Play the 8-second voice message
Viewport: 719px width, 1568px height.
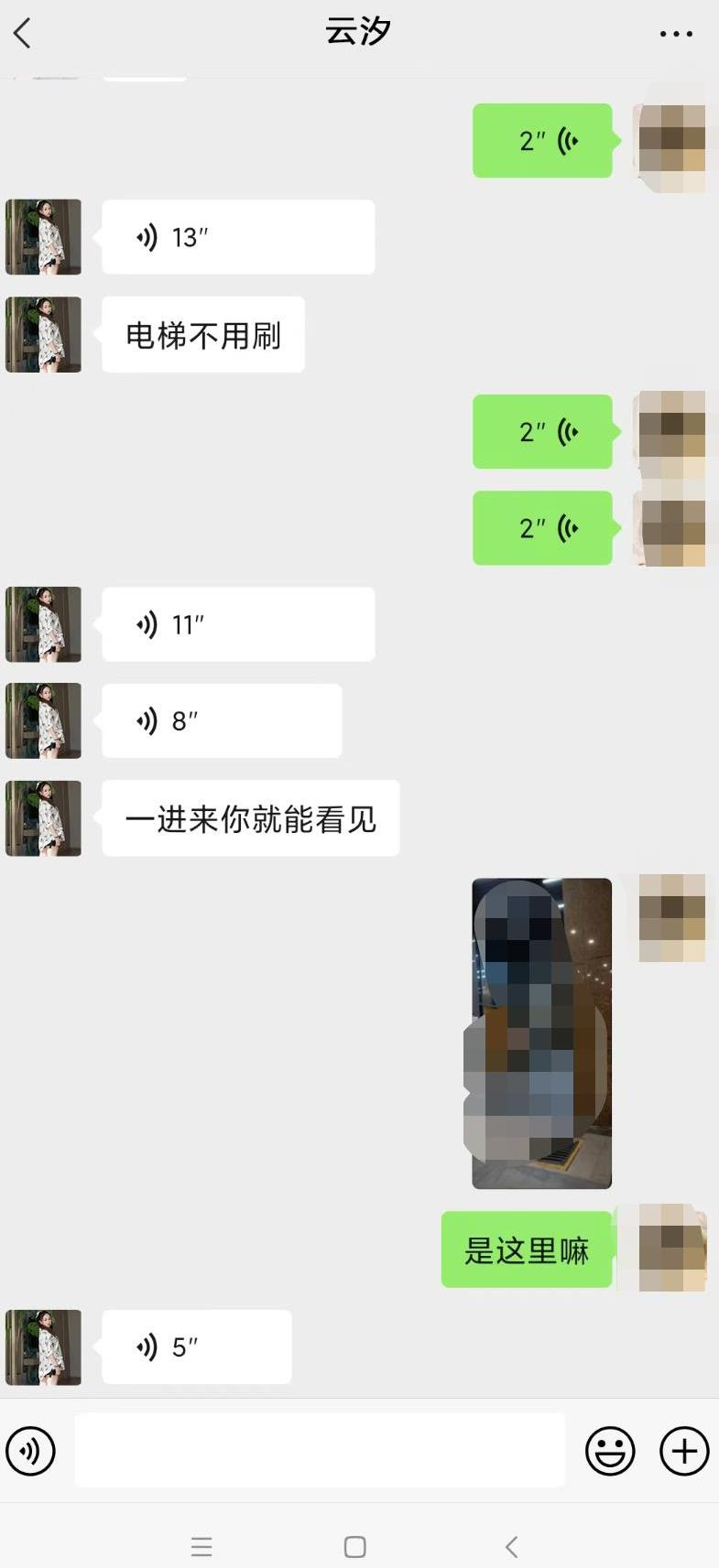click(x=221, y=720)
